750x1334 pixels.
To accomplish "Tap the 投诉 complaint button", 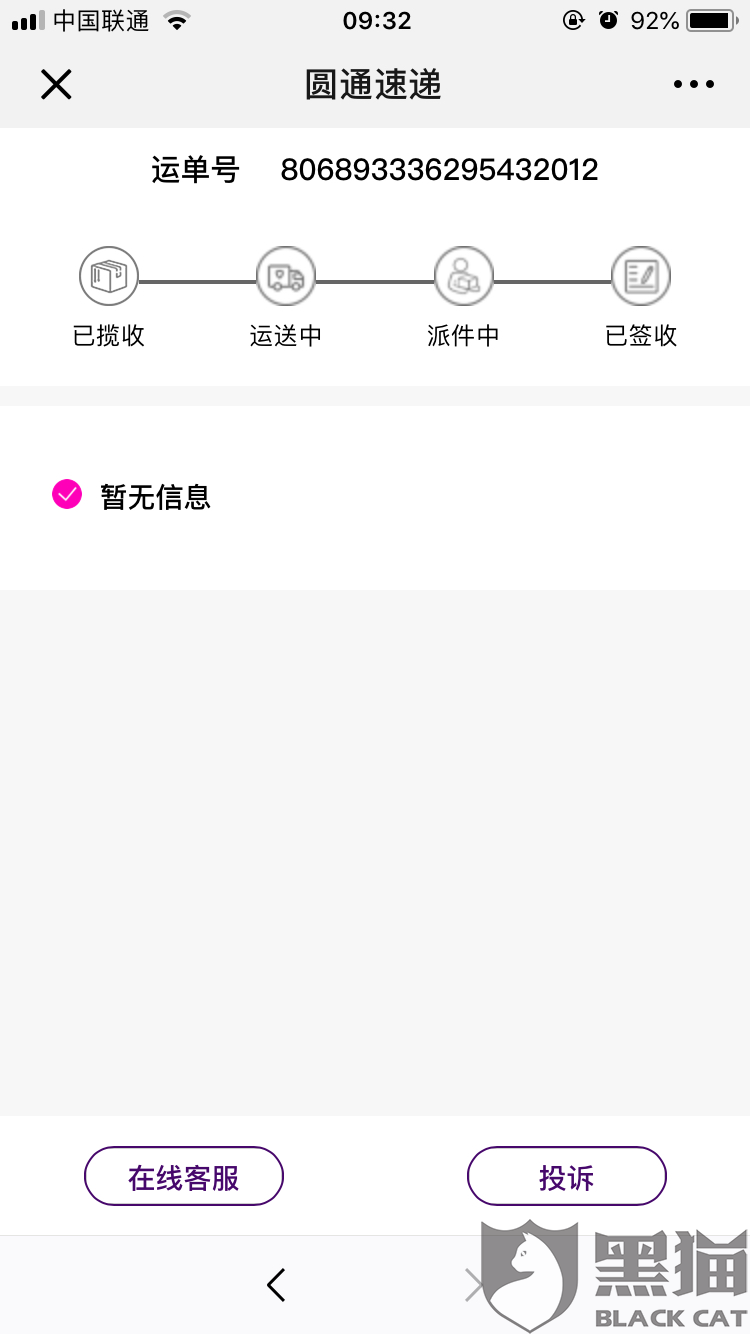I will click(x=566, y=1176).
